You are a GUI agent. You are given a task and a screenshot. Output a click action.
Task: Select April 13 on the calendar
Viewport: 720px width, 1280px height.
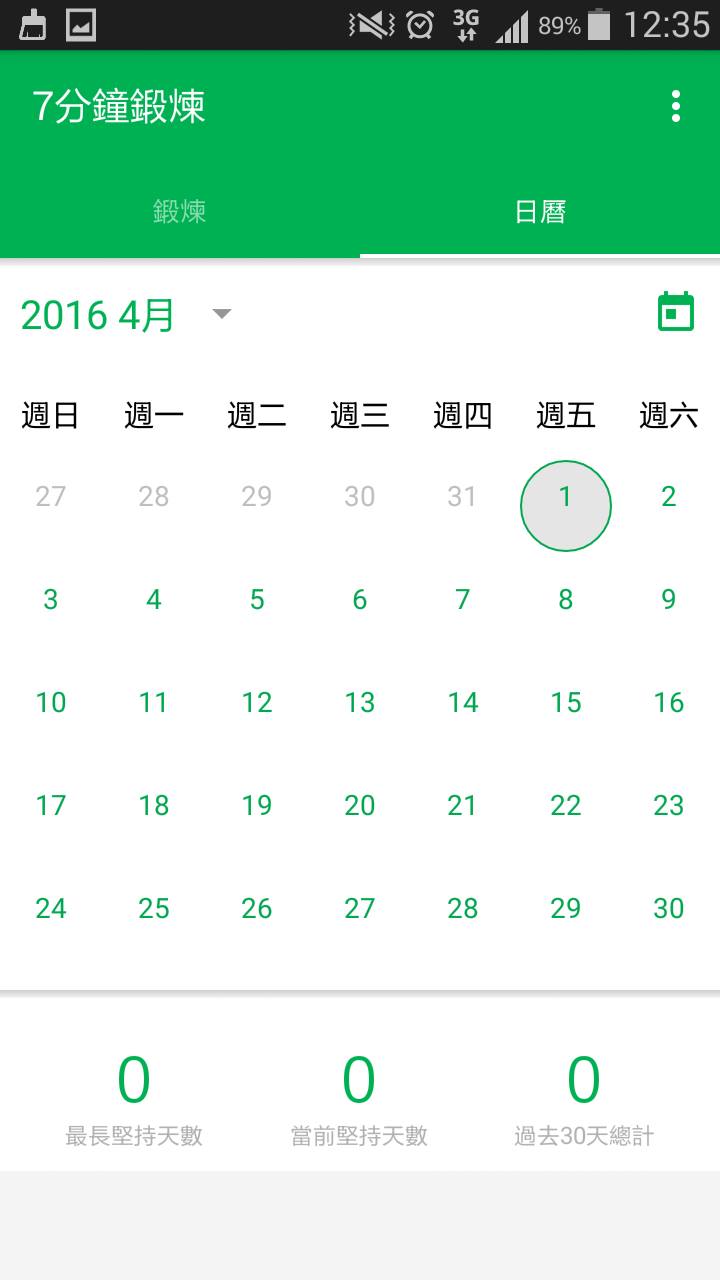(359, 703)
